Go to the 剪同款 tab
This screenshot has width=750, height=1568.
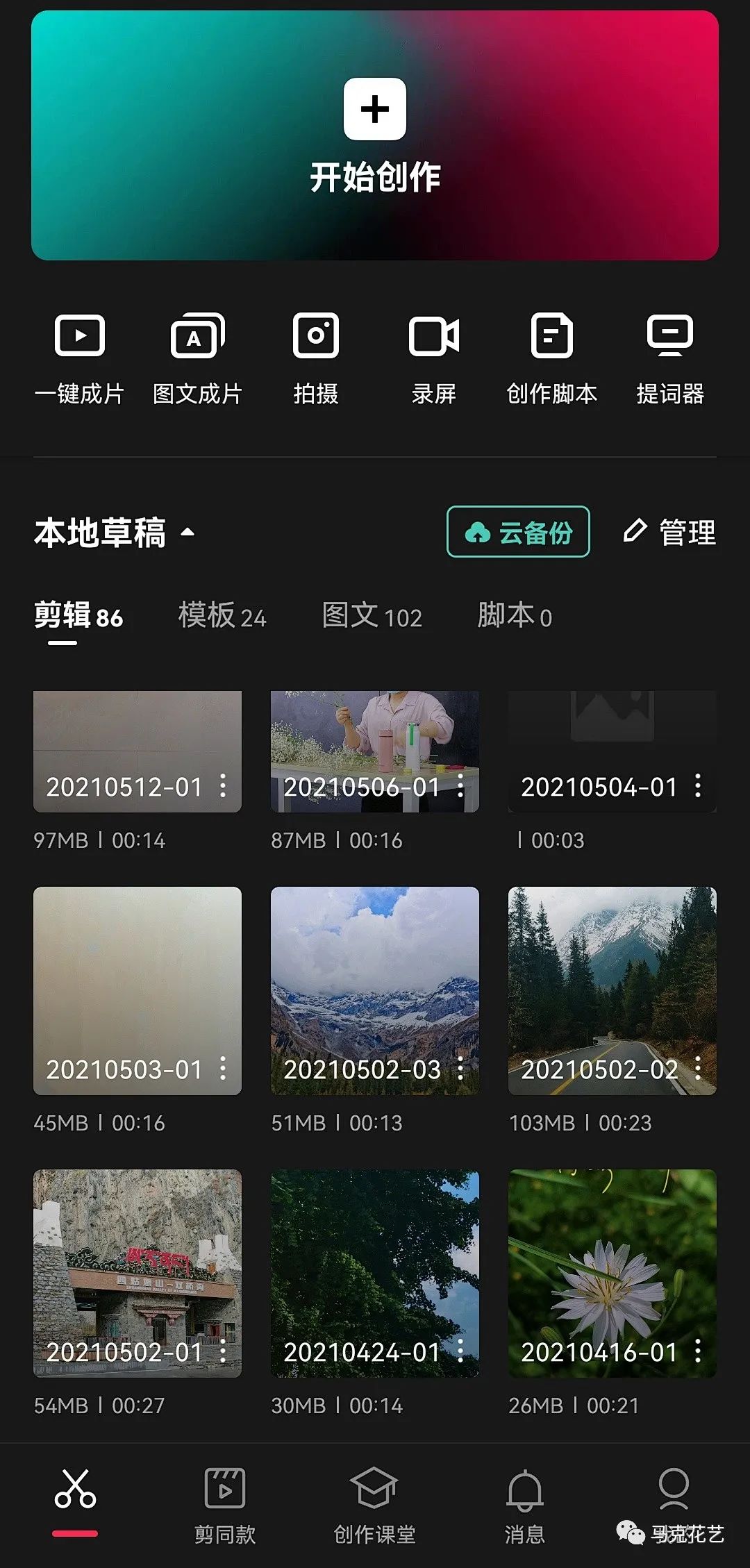(225, 1503)
